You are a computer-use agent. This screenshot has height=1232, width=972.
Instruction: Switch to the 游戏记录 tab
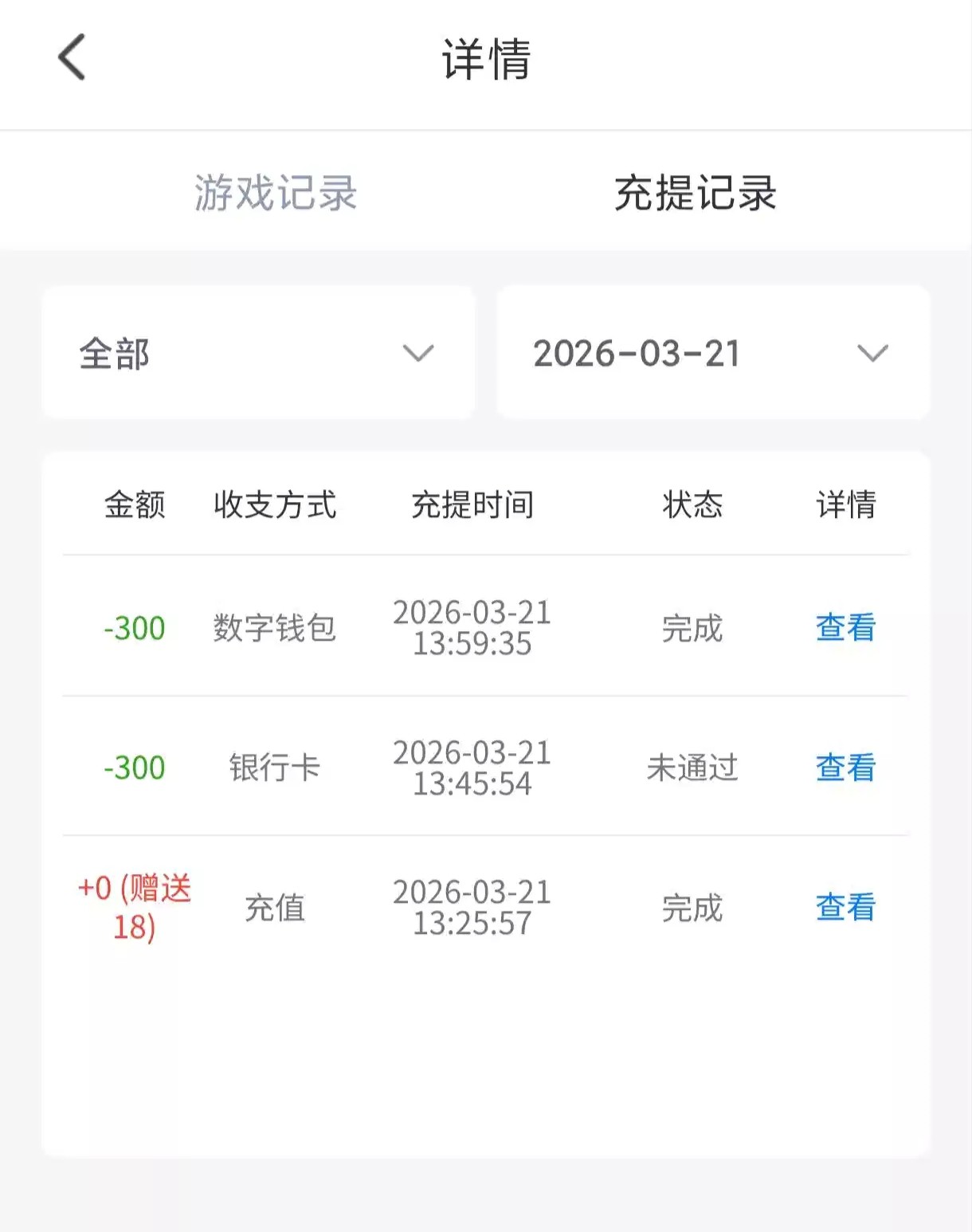click(275, 193)
